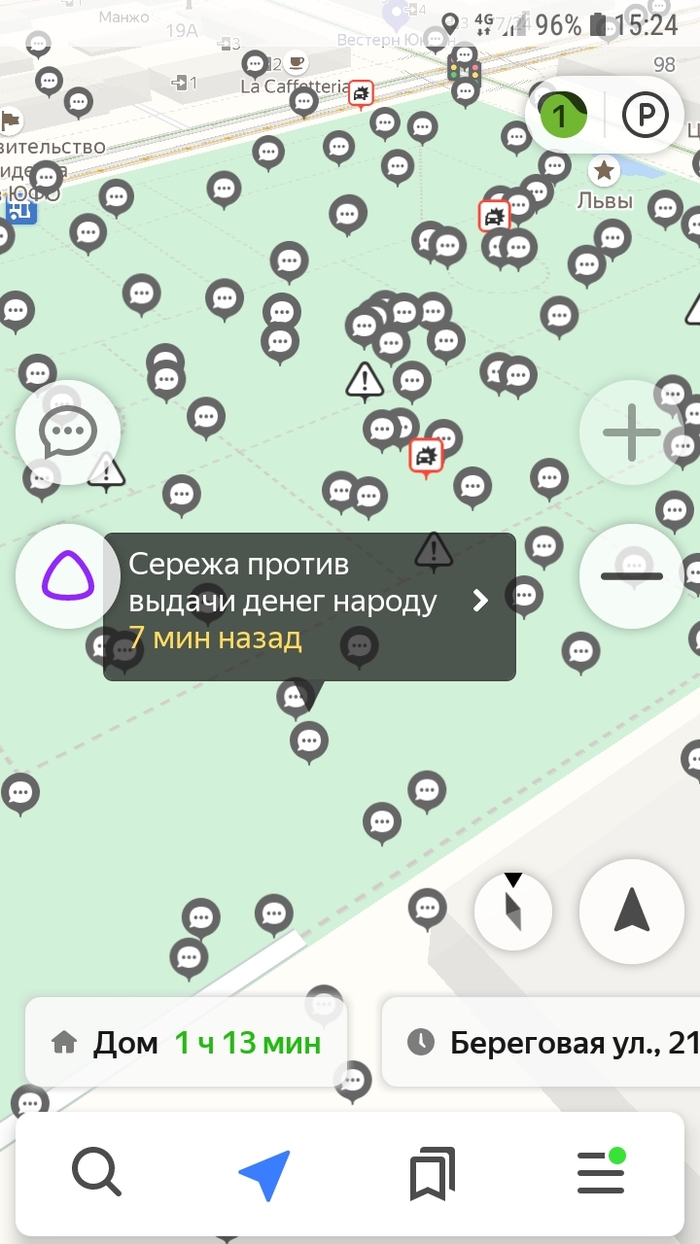Zoom in on the map
This screenshot has width=700, height=1244.
(631, 433)
